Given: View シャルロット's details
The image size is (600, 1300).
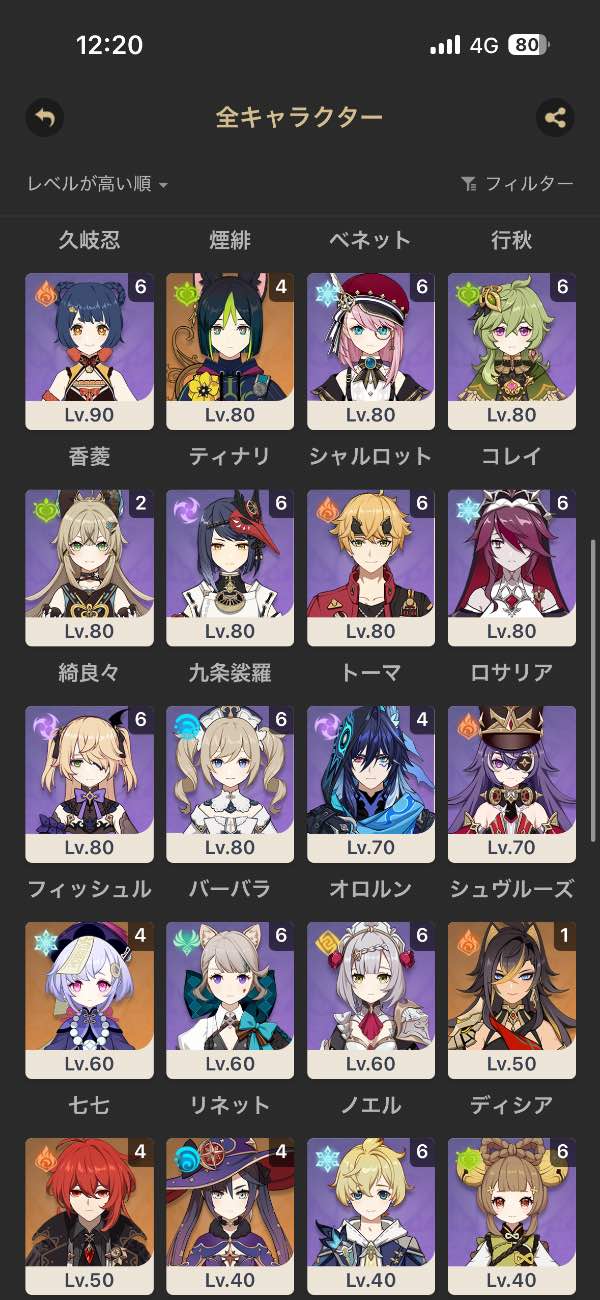Looking at the screenshot, I should 371,350.
